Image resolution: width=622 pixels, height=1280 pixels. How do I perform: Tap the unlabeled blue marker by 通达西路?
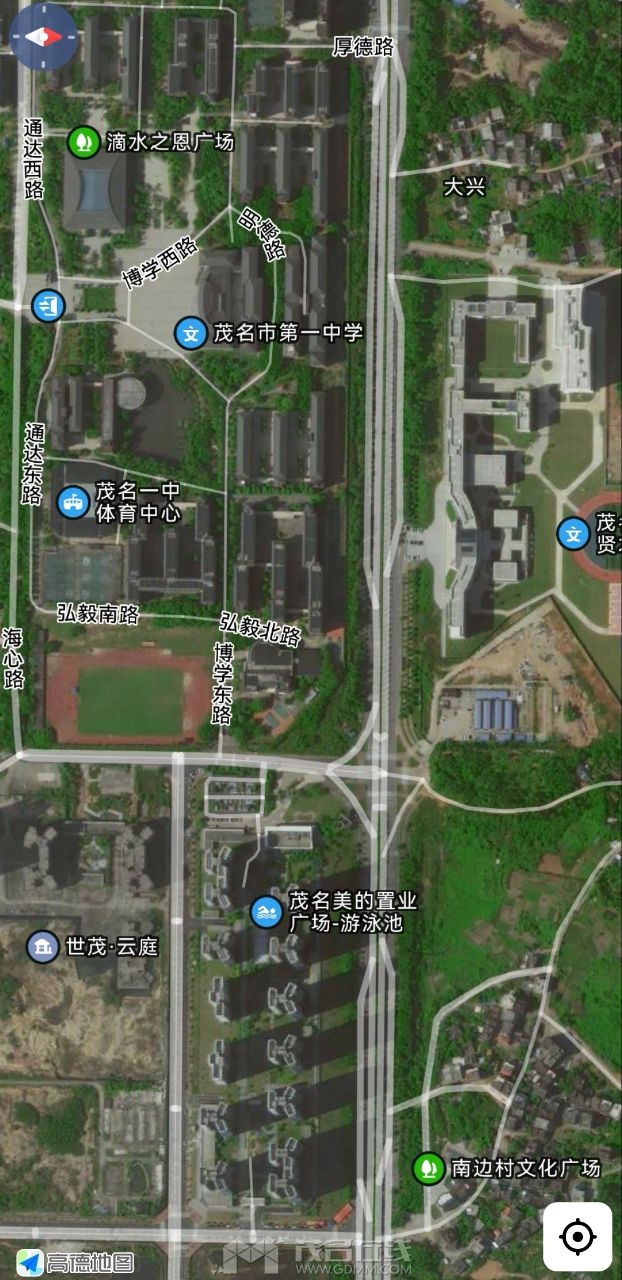47,305
